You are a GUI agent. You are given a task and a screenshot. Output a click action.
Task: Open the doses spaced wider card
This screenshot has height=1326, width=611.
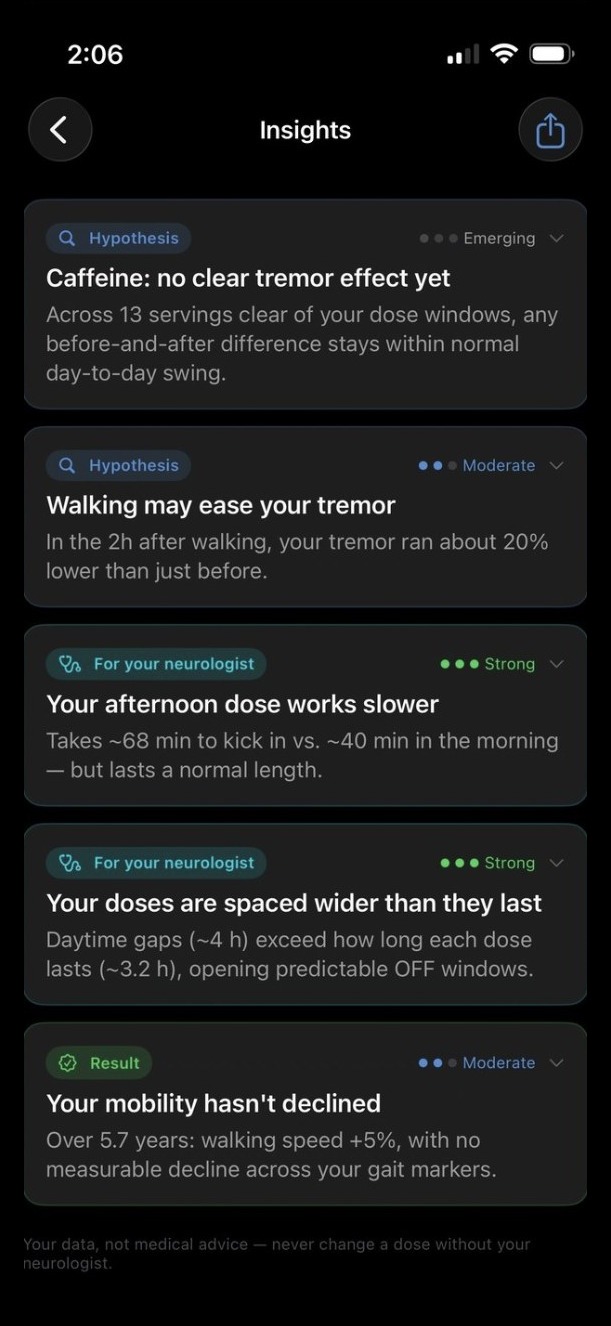click(305, 914)
